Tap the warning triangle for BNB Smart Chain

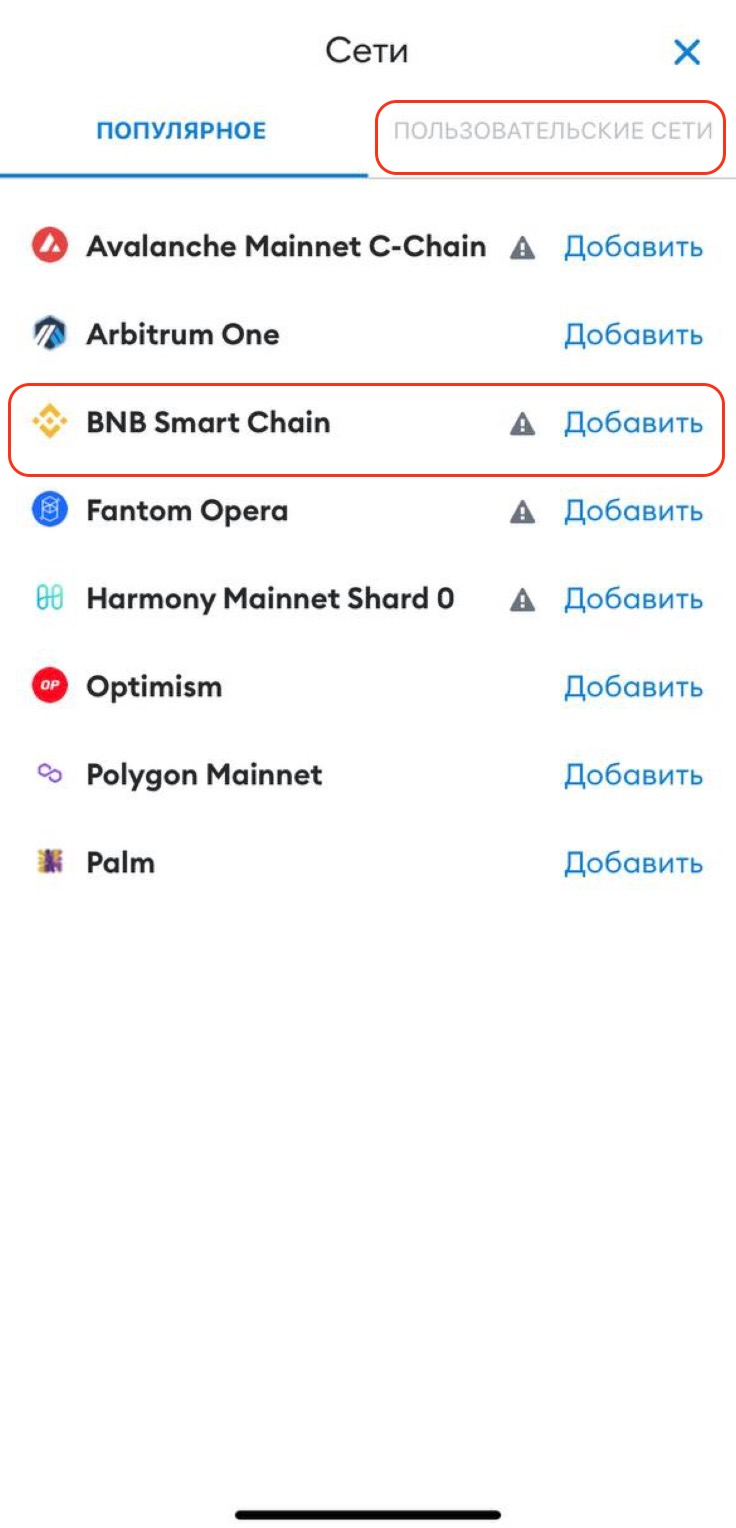[x=522, y=424]
